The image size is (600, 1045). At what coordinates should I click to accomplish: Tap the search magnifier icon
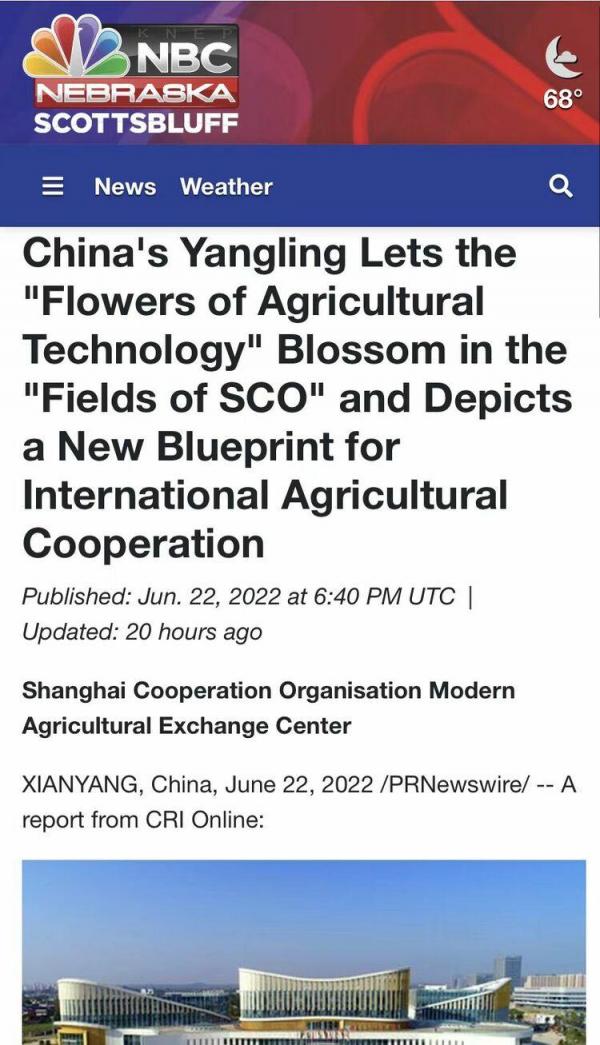point(561,187)
